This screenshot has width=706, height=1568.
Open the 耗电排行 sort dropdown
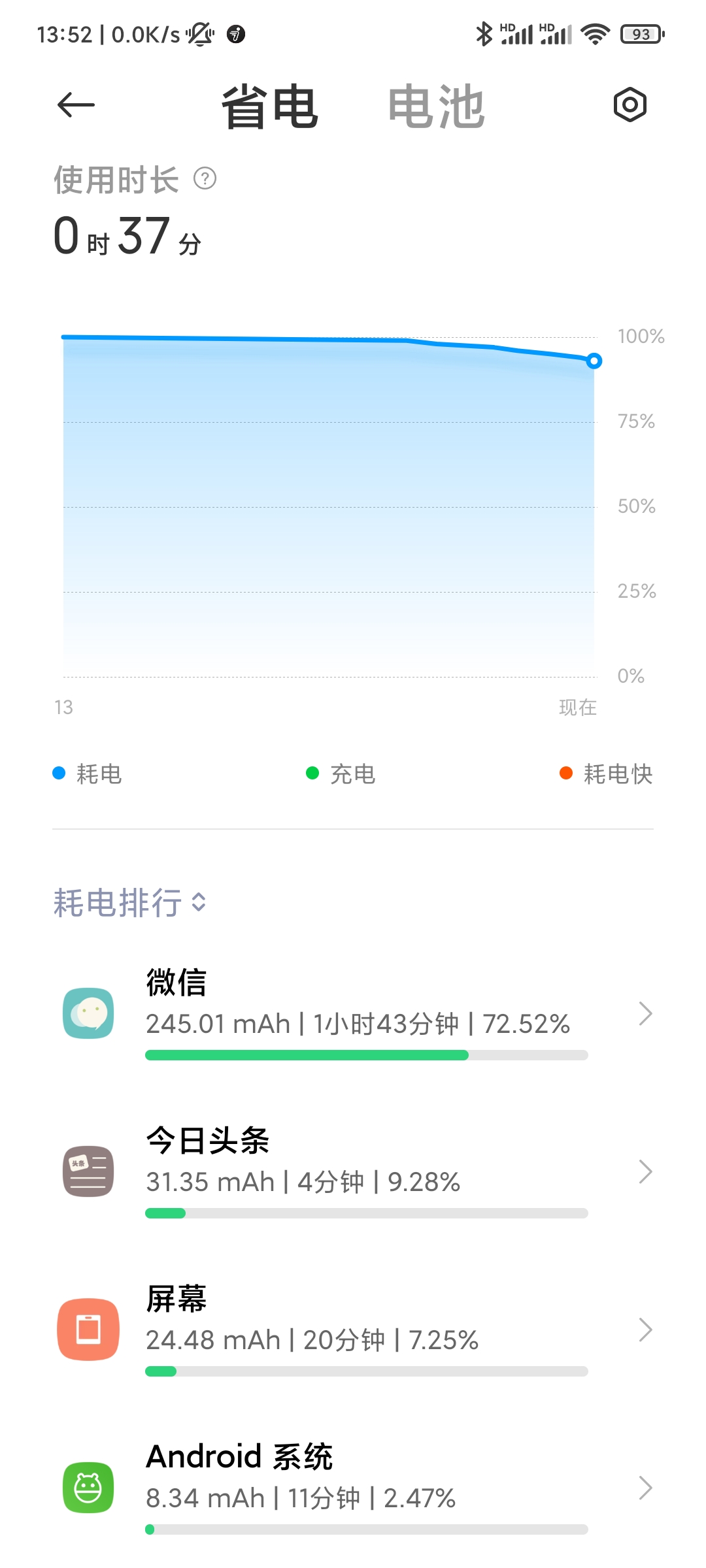(131, 903)
